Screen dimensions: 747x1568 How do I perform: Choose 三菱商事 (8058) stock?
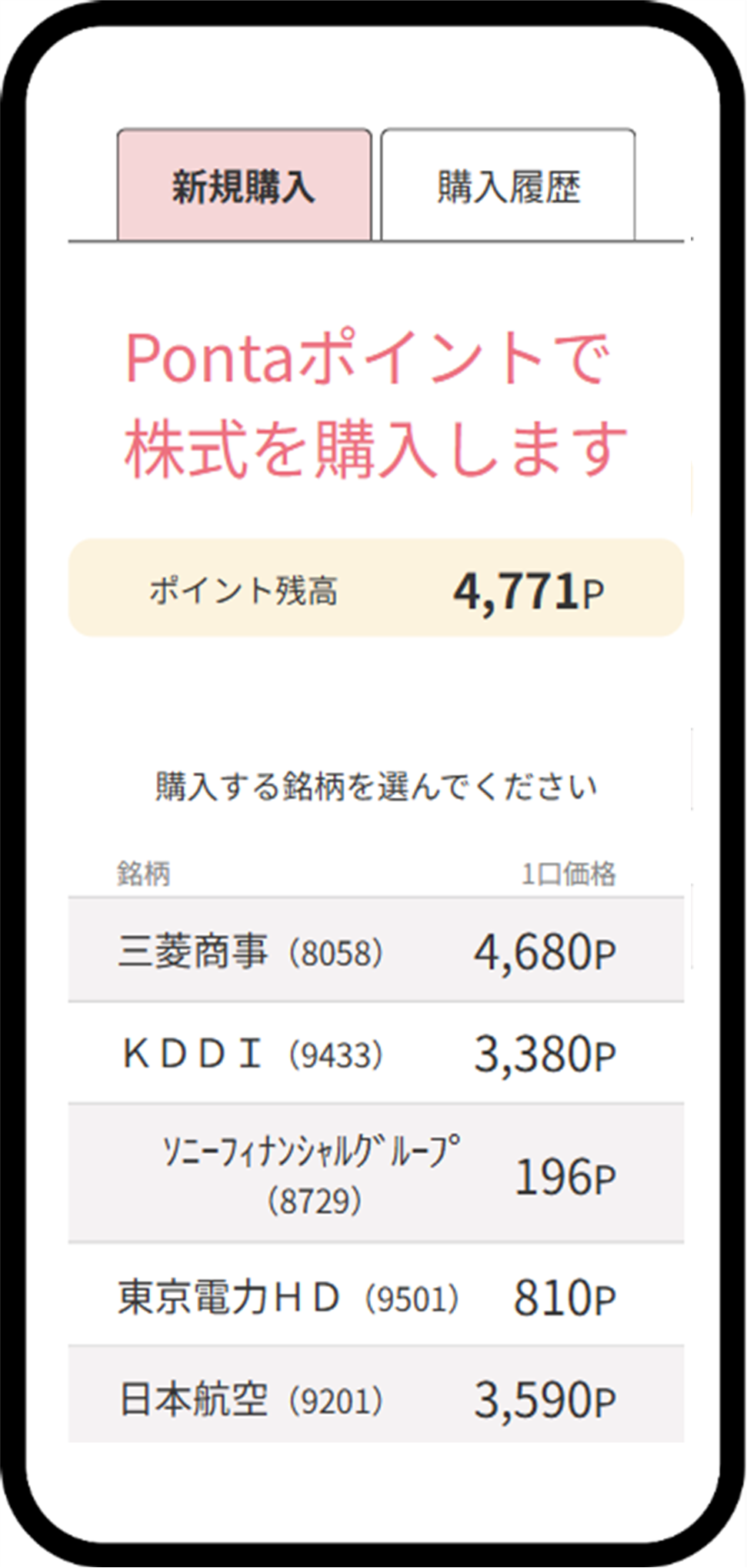(x=375, y=950)
